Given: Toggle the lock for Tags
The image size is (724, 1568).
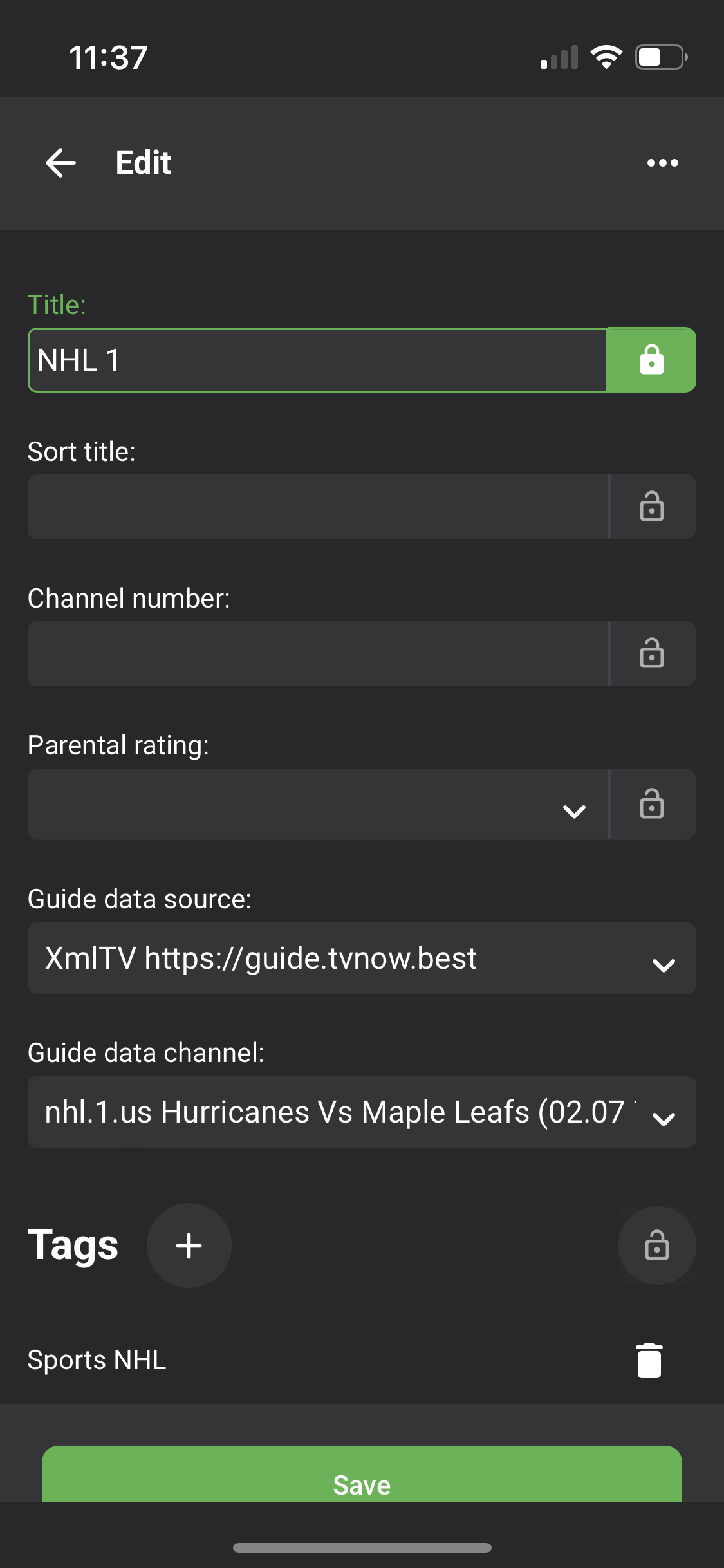Looking at the screenshot, I should [656, 1246].
